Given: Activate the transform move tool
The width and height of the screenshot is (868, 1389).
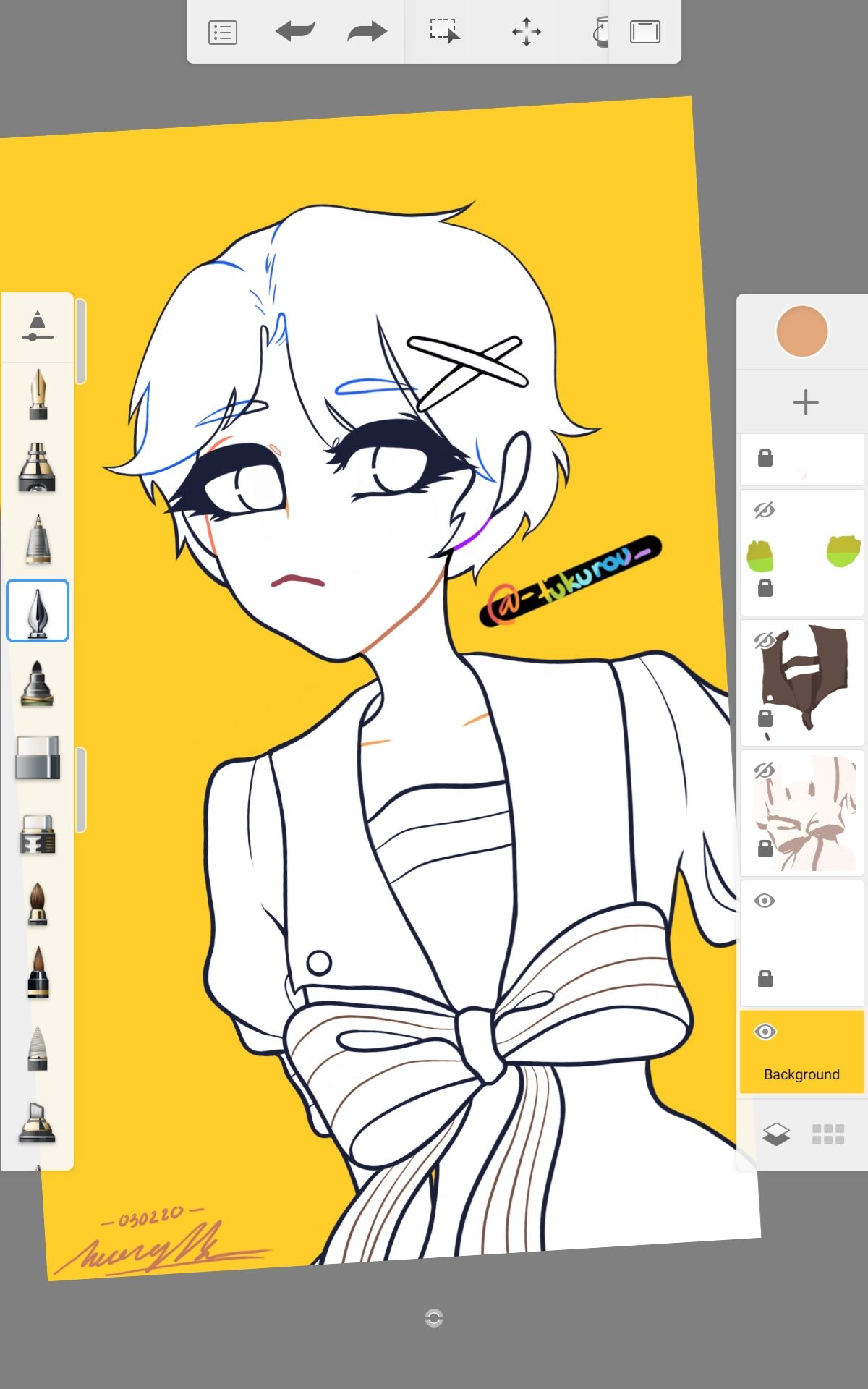Looking at the screenshot, I should pyautogui.click(x=527, y=32).
